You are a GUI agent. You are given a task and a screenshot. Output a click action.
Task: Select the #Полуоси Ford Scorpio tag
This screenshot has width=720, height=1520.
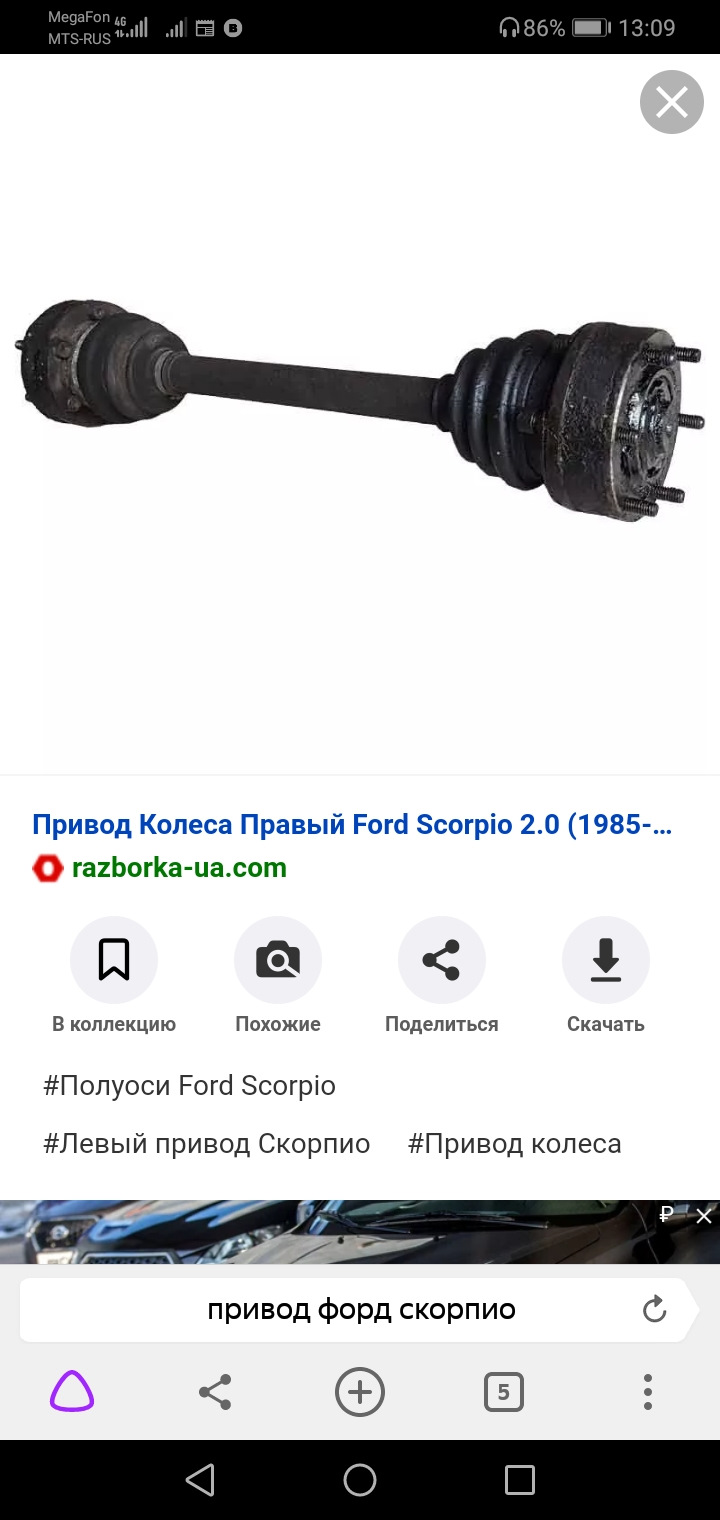click(x=189, y=1086)
